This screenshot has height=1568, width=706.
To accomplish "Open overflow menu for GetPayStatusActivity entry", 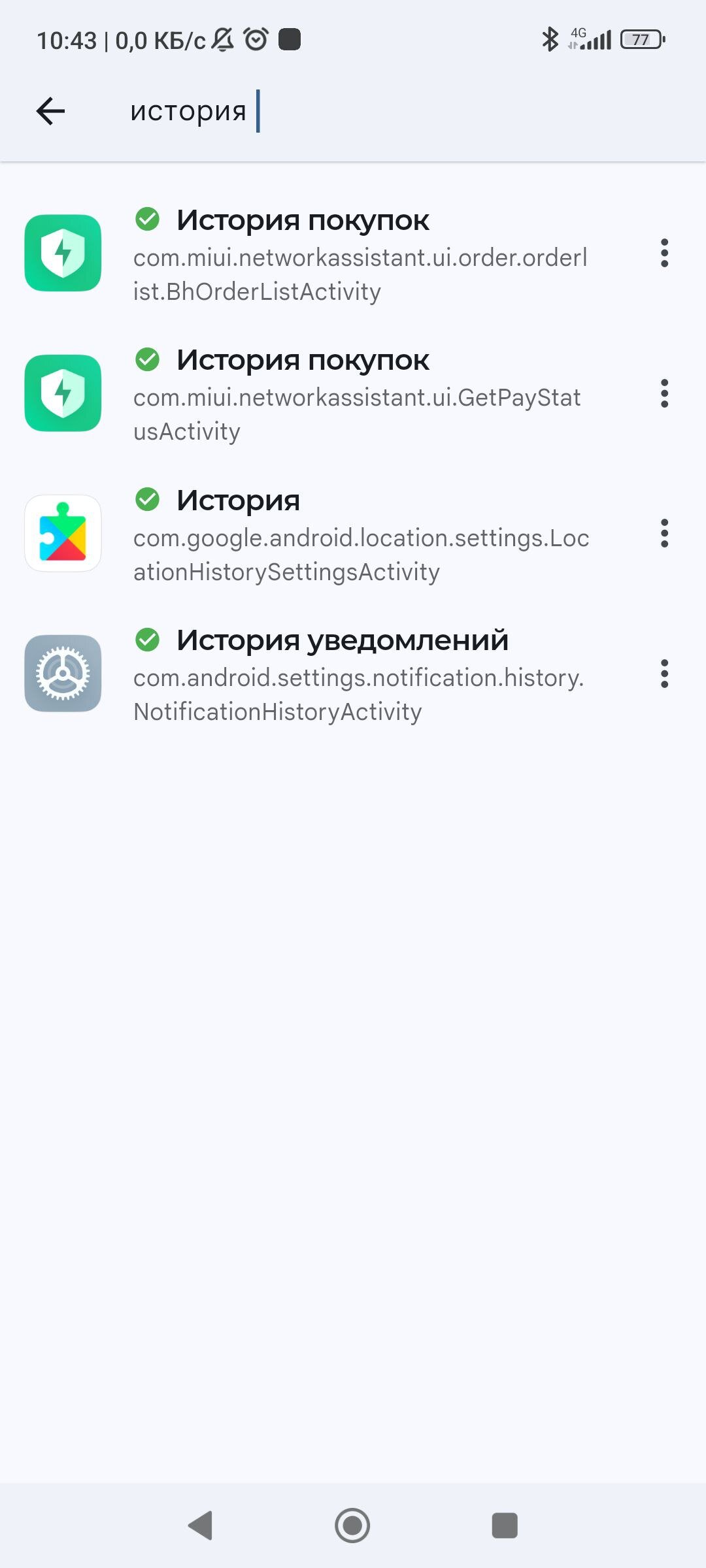I will click(x=664, y=393).
